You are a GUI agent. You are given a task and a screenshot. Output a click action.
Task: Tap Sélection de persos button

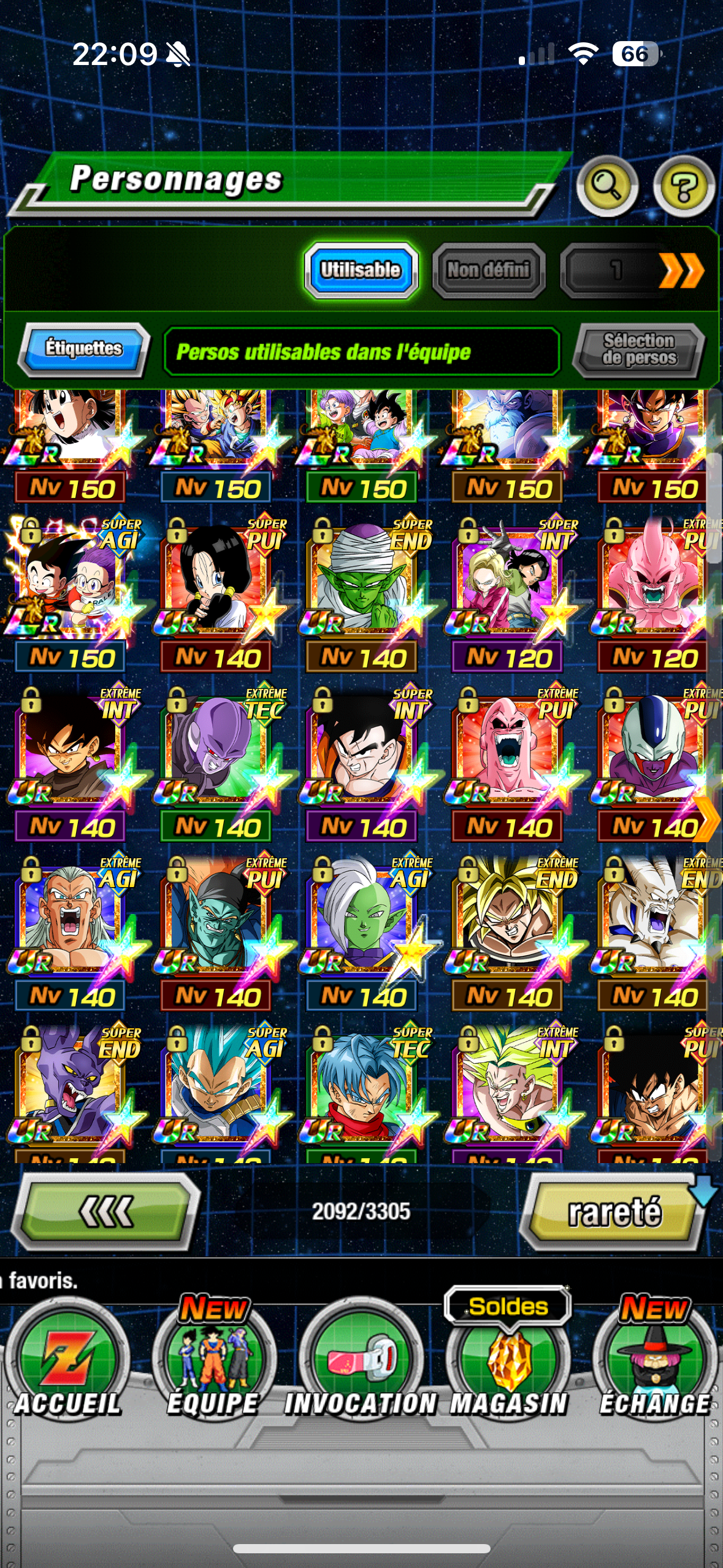(x=638, y=350)
